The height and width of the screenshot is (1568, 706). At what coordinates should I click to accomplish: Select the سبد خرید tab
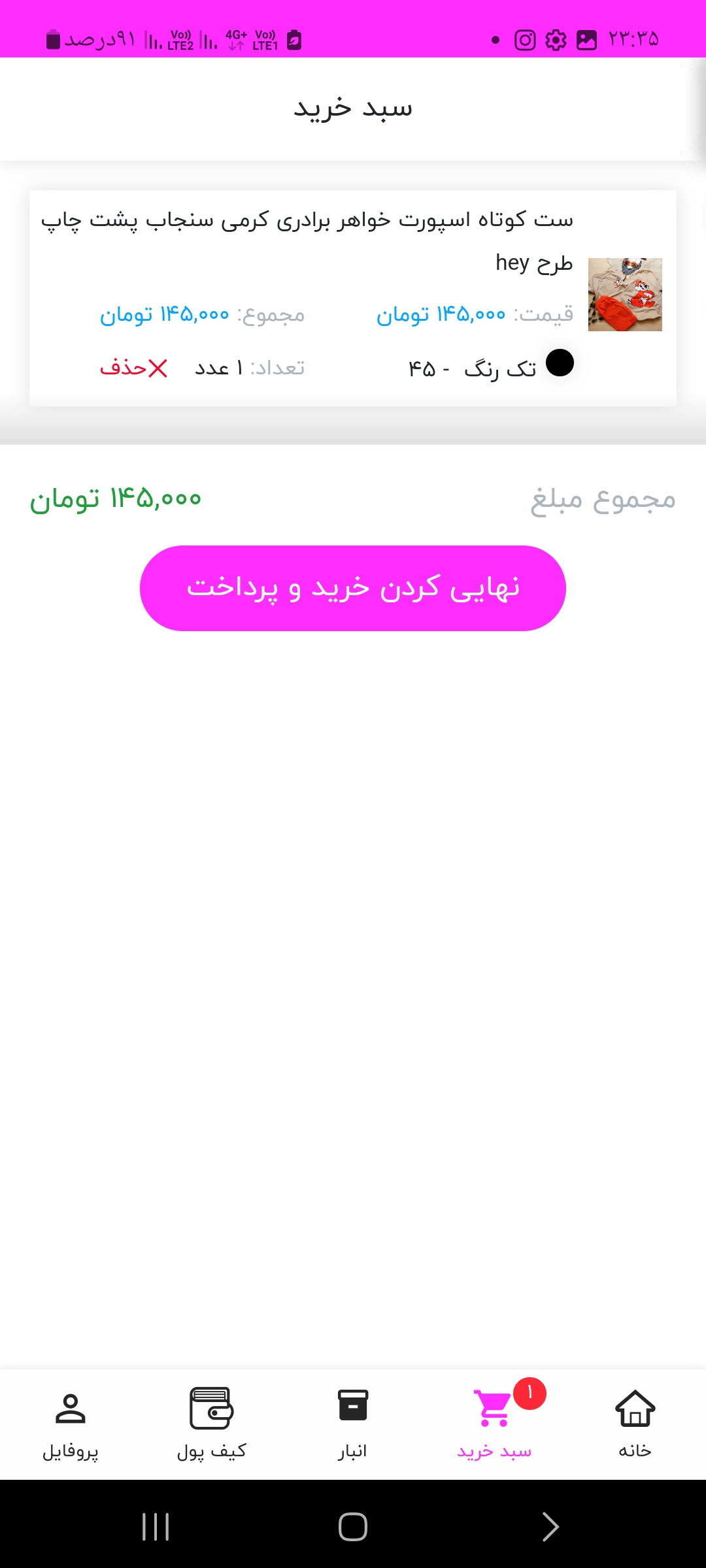(494, 1424)
